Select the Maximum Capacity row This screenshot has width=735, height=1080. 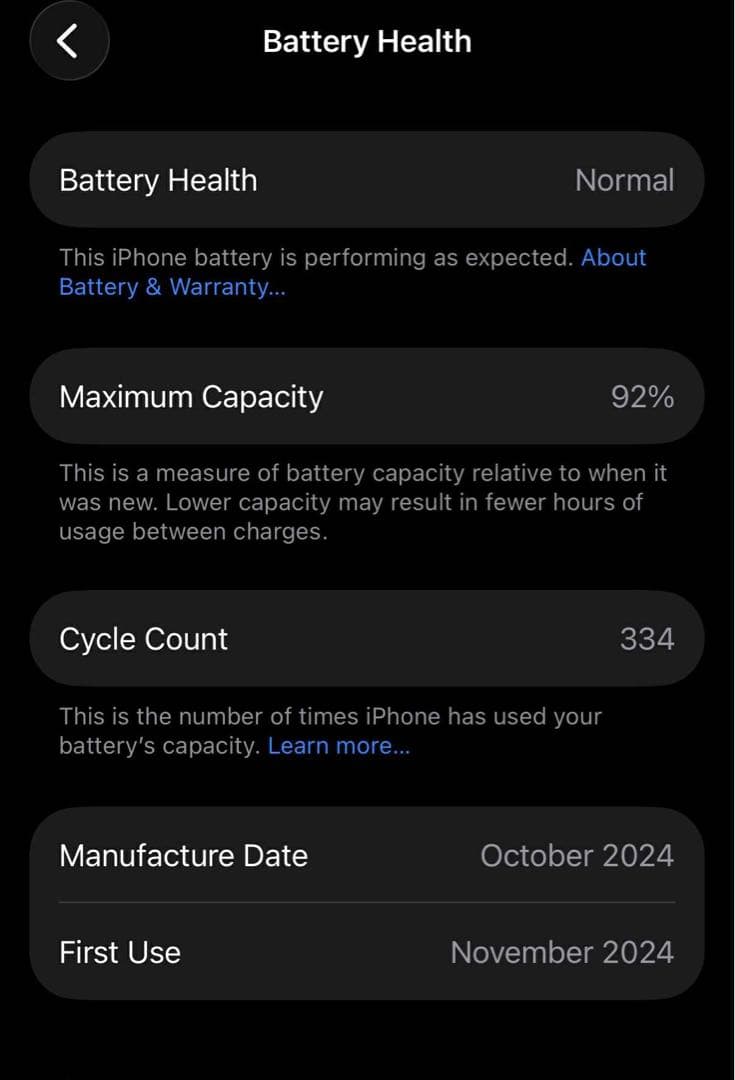click(x=367, y=396)
